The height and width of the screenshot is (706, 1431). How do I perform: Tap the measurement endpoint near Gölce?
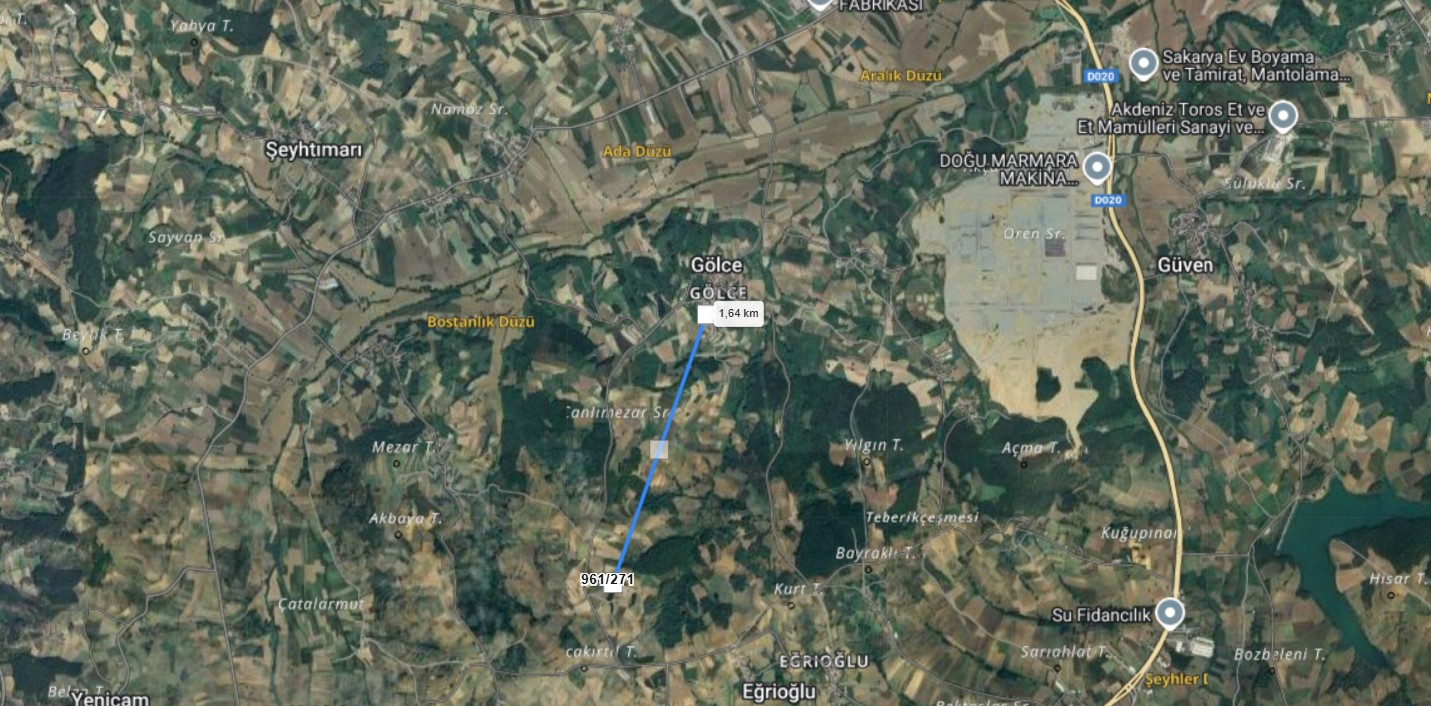point(706,314)
